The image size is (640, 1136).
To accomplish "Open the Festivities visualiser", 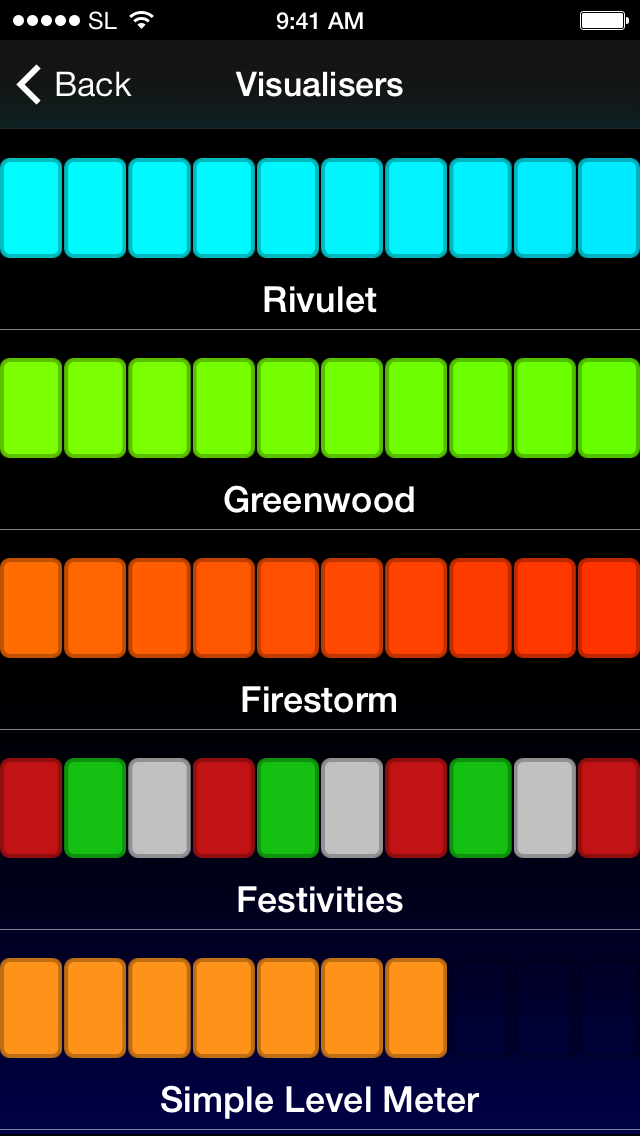I will (x=320, y=830).
